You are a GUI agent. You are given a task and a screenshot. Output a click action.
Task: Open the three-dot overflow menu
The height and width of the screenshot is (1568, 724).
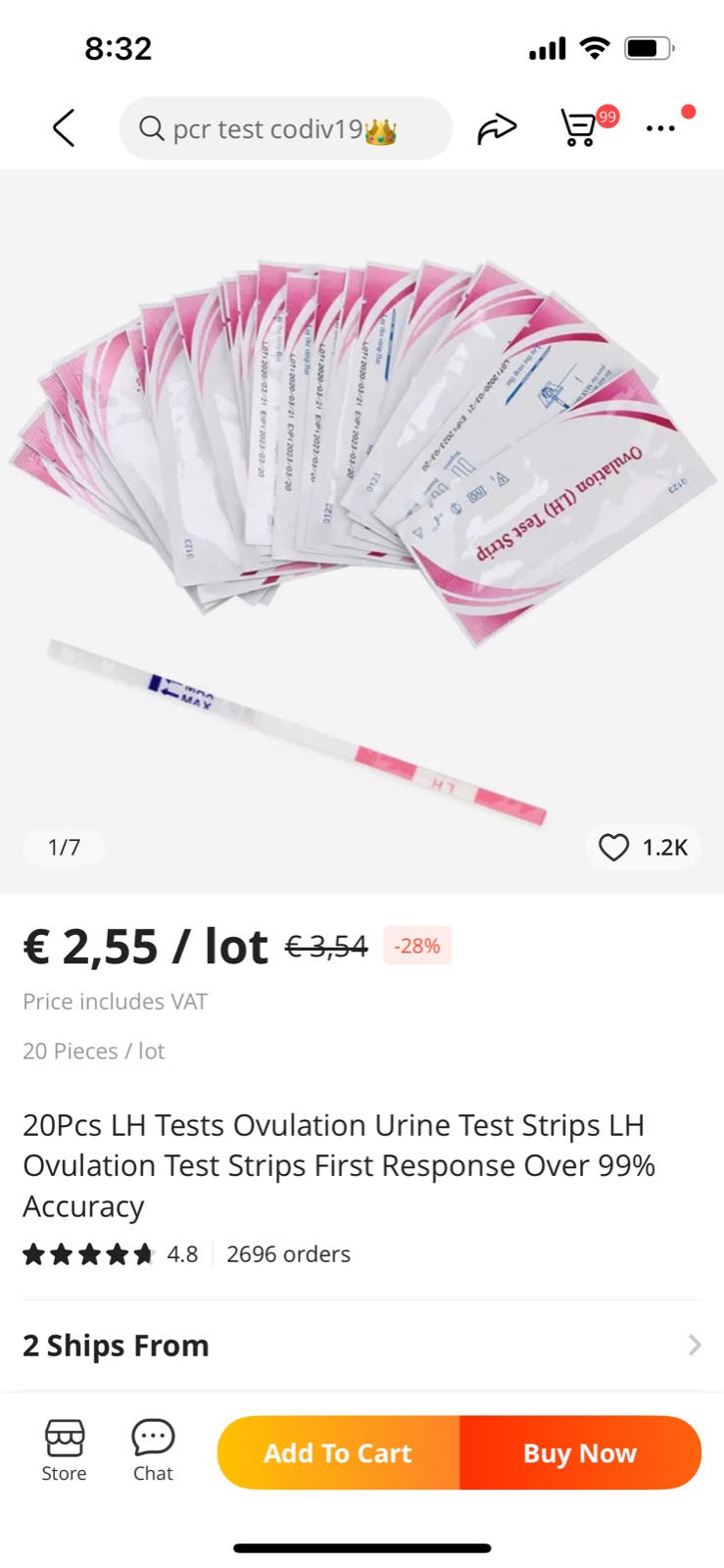click(660, 128)
